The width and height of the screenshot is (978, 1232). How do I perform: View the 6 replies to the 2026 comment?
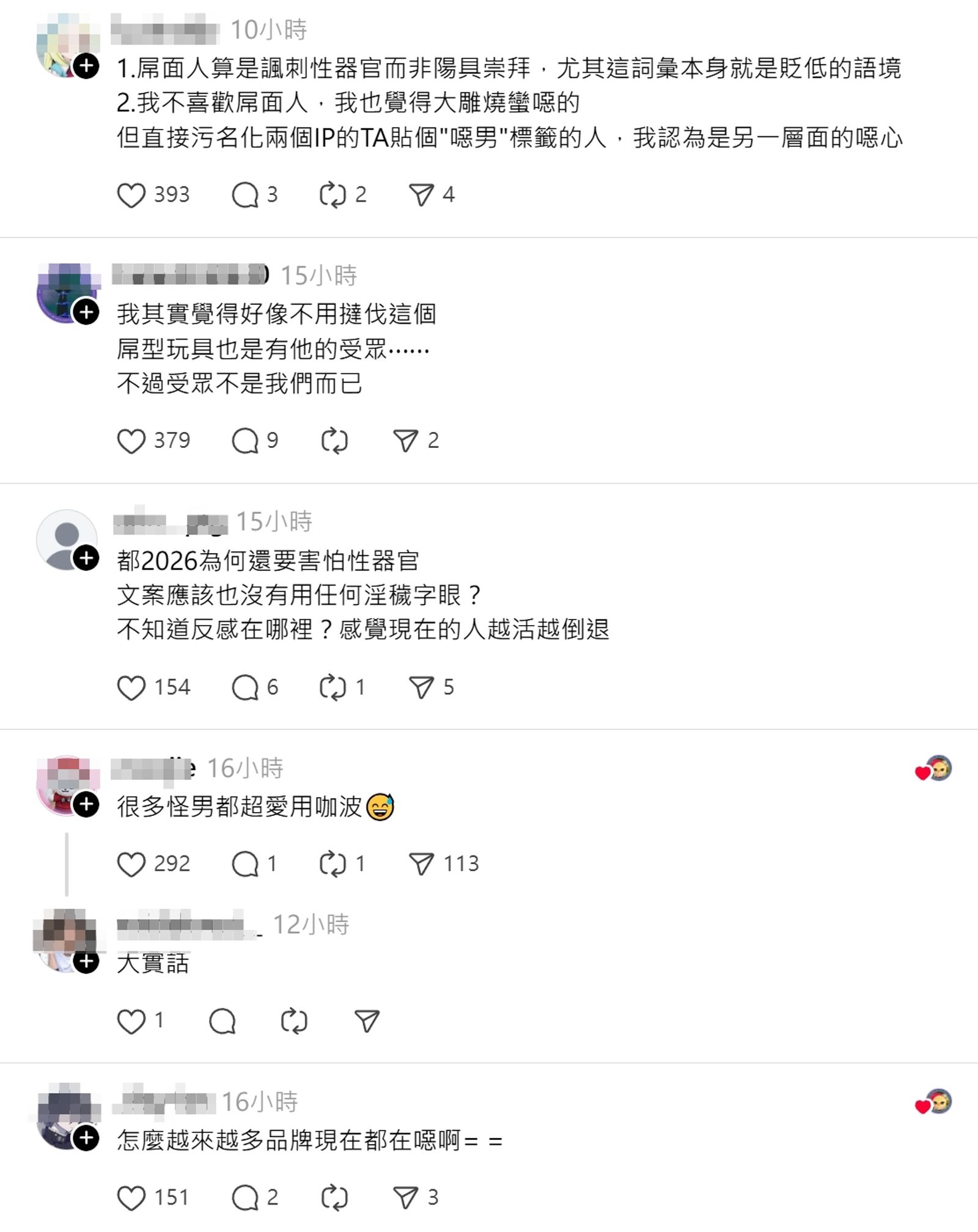tap(248, 687)
